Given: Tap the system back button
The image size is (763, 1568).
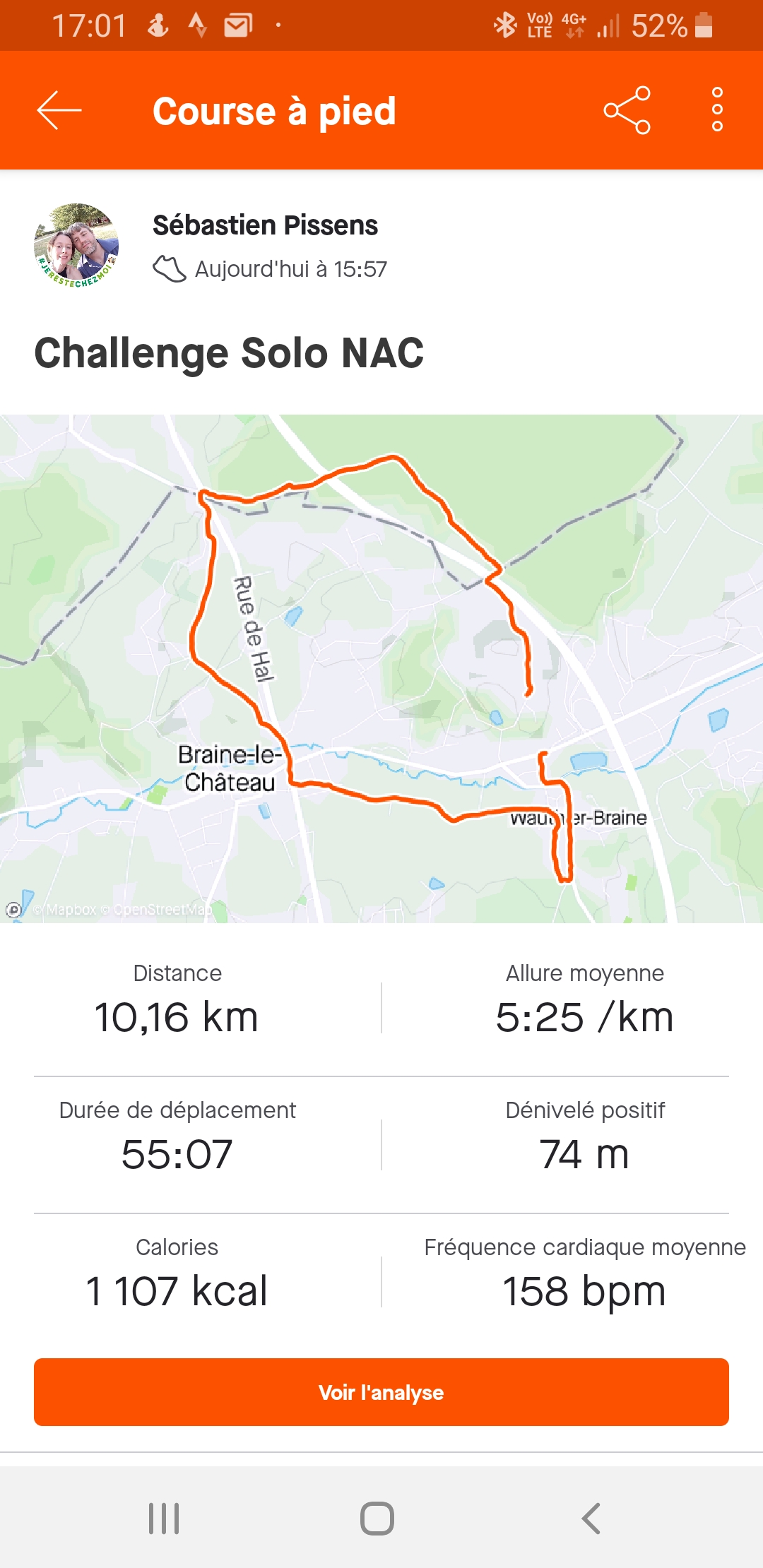Looking at the screenshot, I should pos(591,1518).
